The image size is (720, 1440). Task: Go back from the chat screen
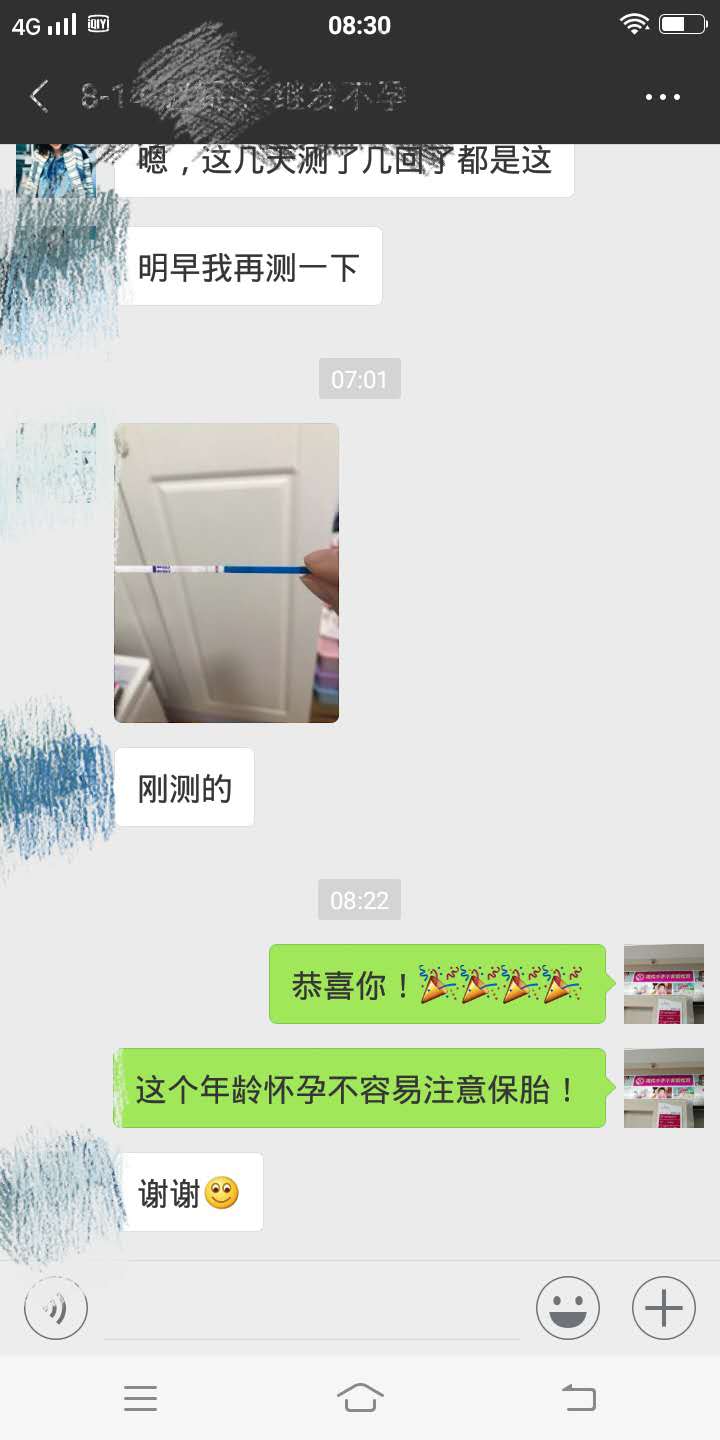click(39, 96)
